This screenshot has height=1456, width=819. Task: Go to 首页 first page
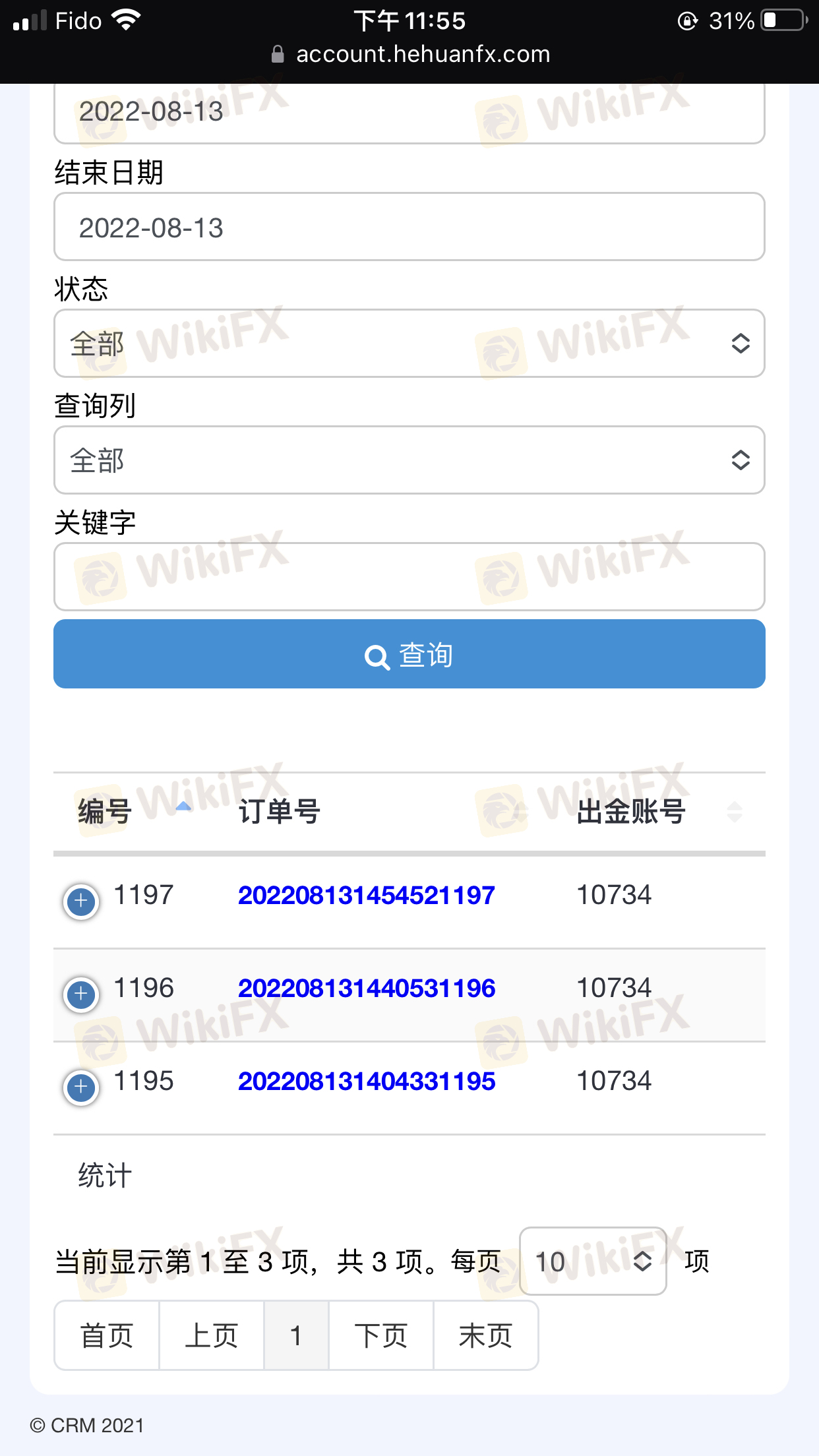[x=107, y=1336]
